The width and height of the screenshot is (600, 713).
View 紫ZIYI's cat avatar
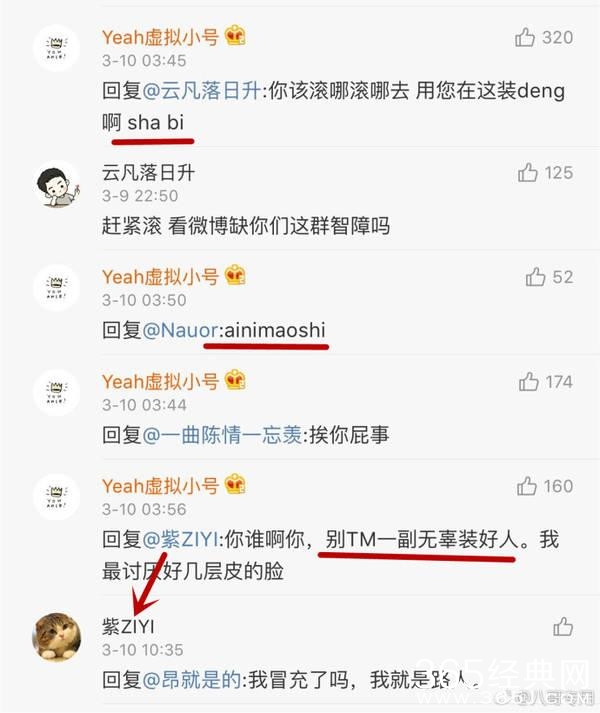pyautogui.click(x=58, y=638)
